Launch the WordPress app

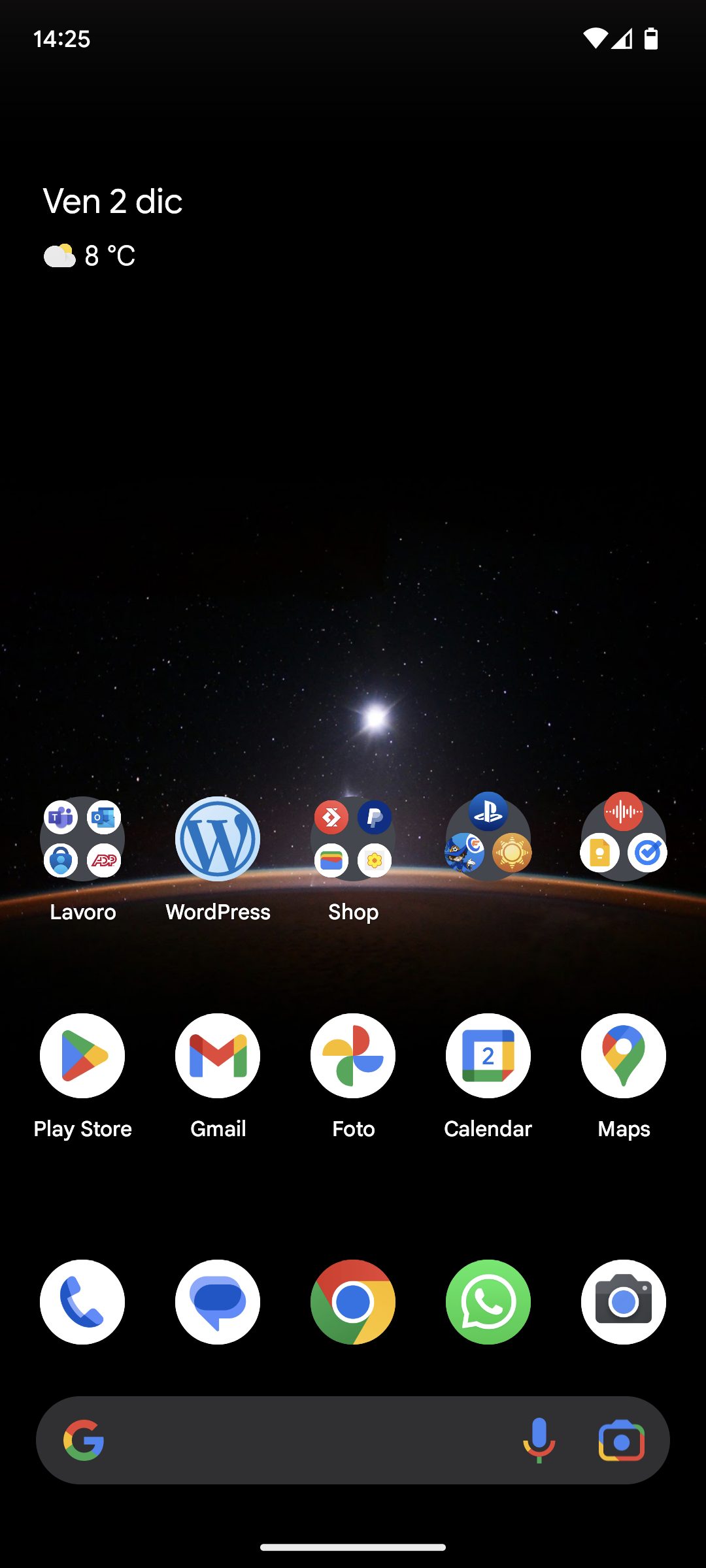pyautogui.click(x=218, y=839)
